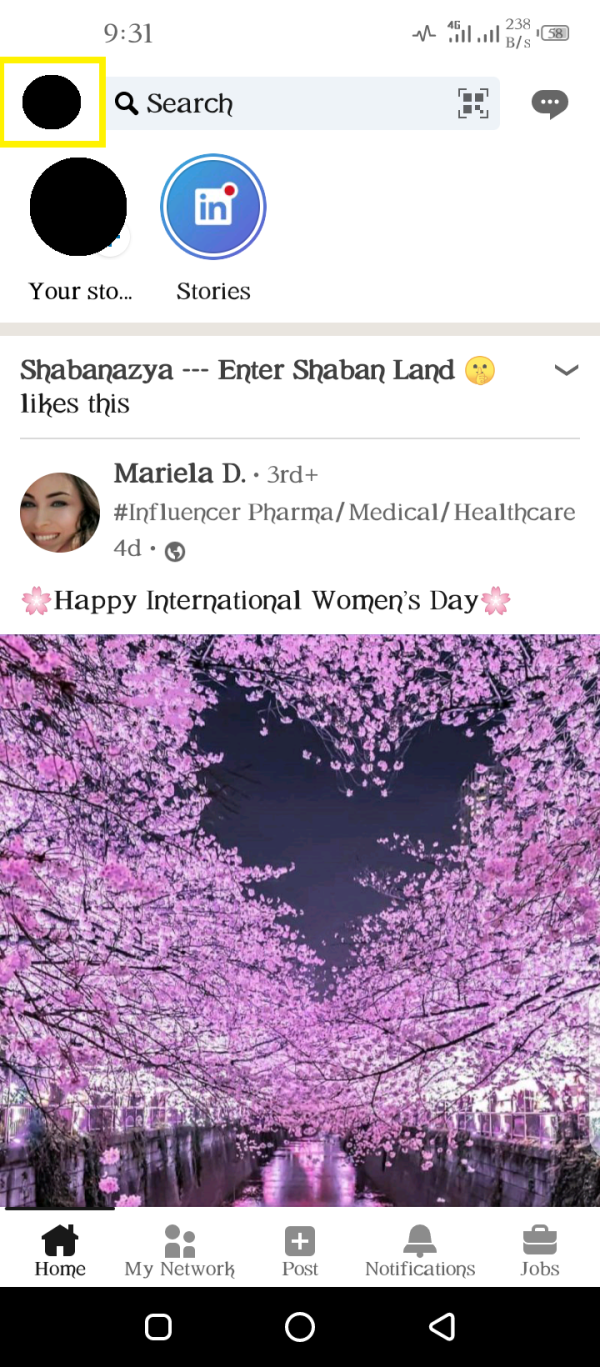The height and width of the screenshot is (1367, 600).
Task: Go to the Home tab
Action: coord(60,1251)
